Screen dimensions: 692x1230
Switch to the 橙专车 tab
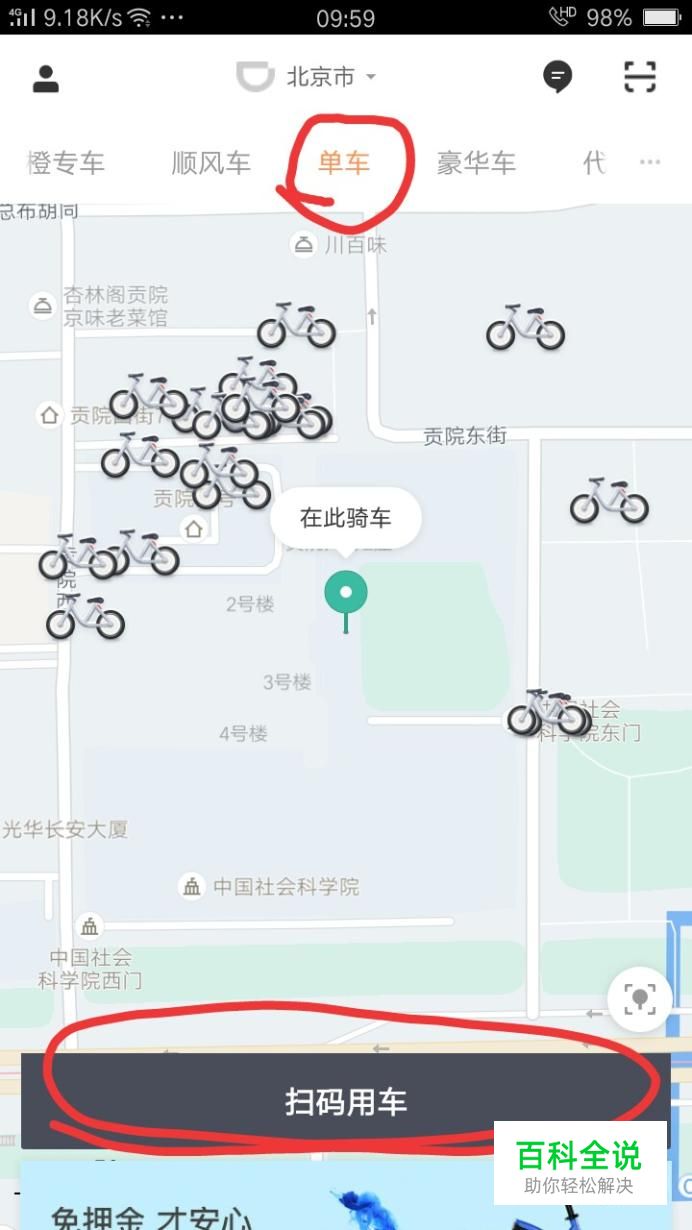click(66, 163)
